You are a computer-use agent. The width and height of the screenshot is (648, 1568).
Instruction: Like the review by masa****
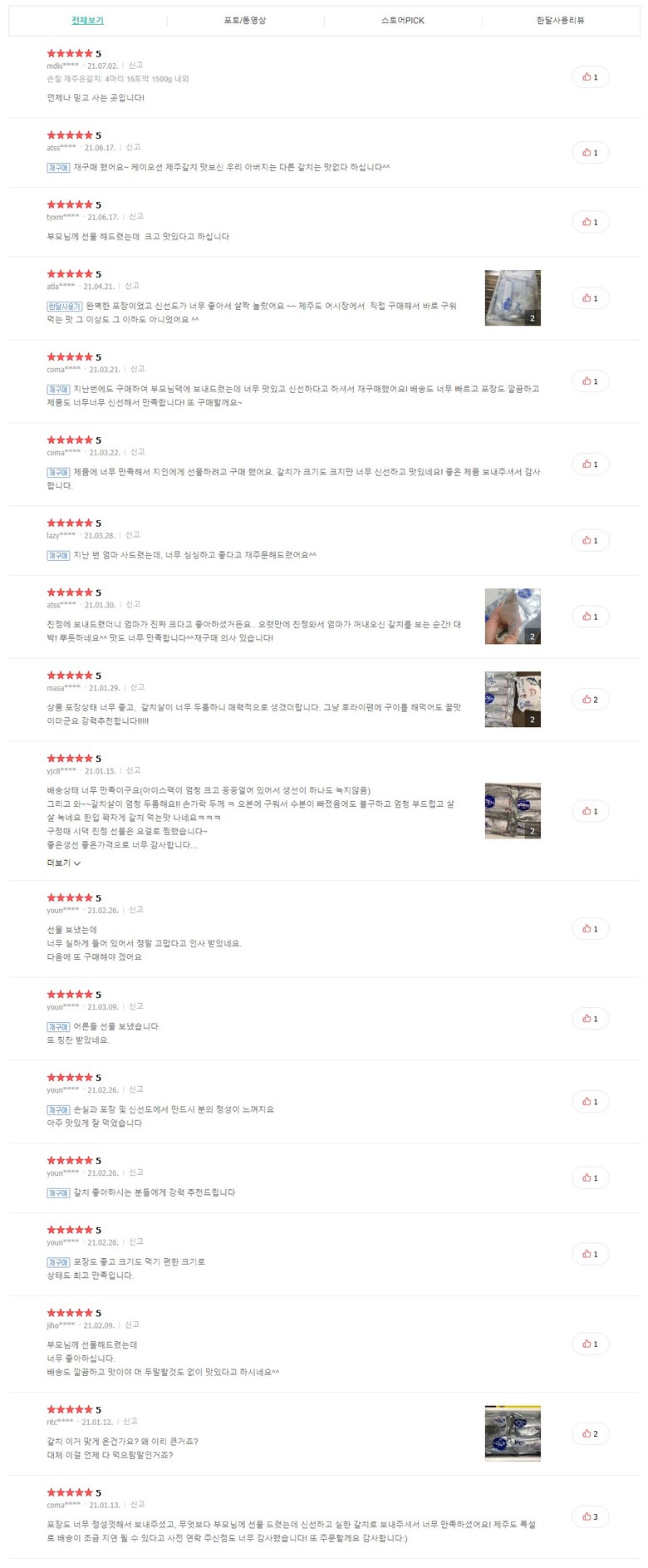(590, 700)
